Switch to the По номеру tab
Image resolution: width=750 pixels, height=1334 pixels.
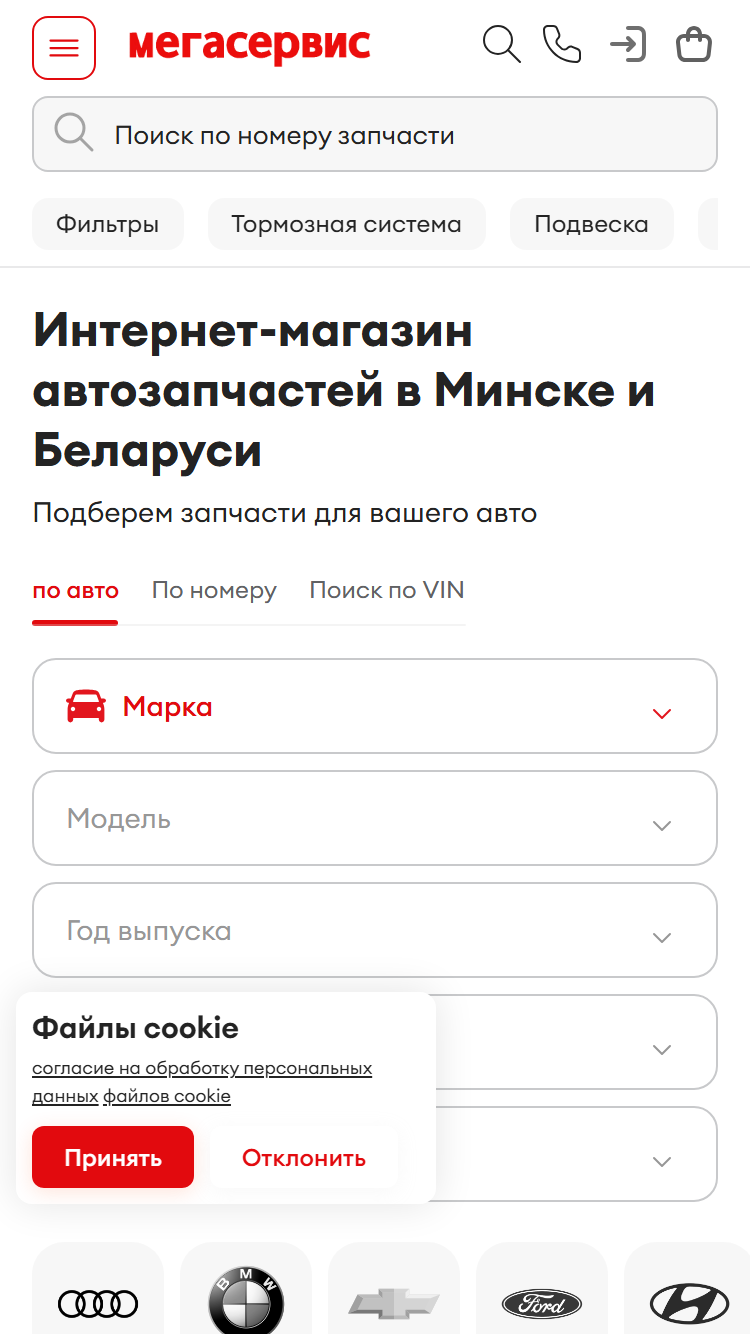214,590
